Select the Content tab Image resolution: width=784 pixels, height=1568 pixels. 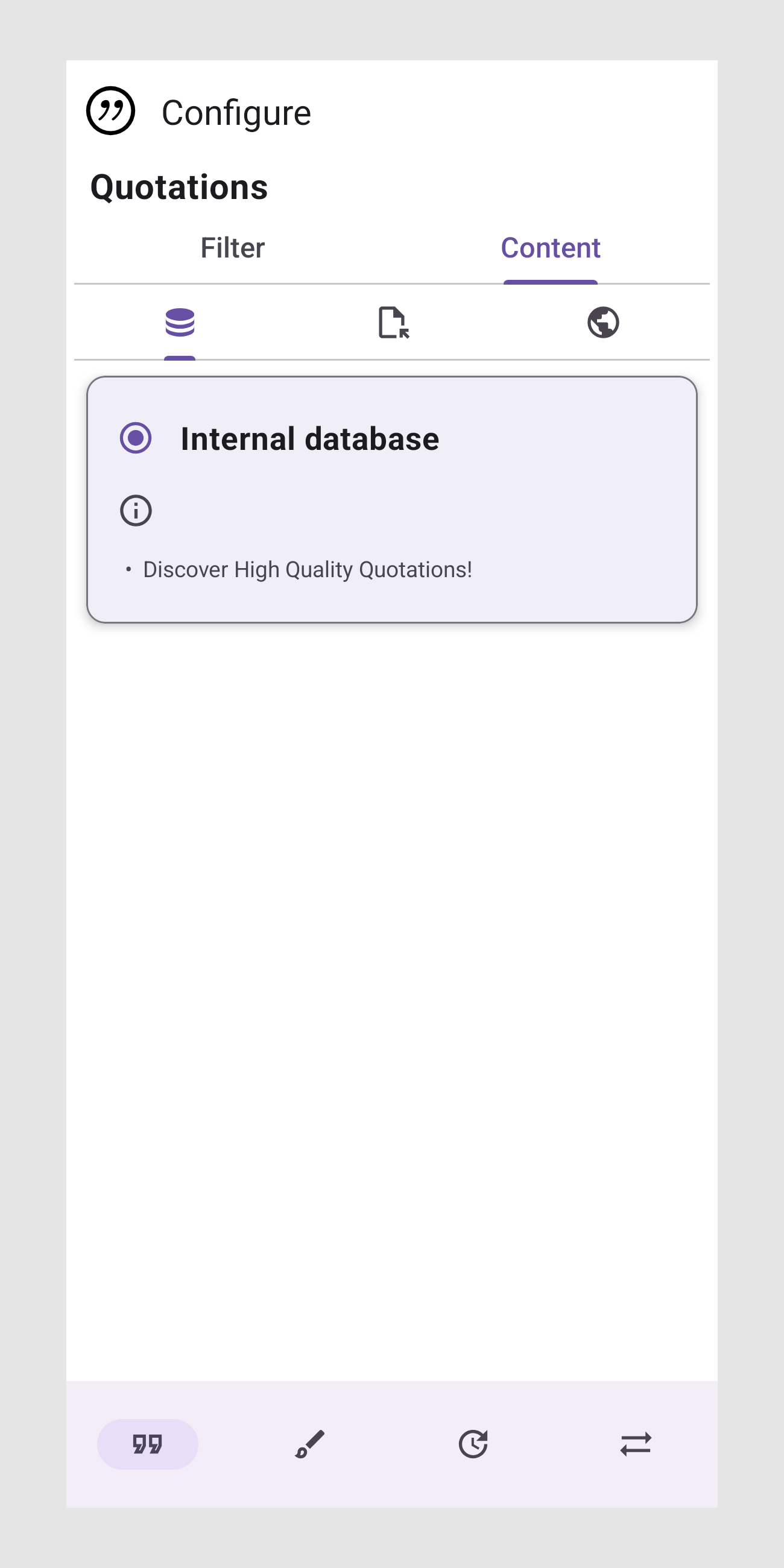point(550,248)
